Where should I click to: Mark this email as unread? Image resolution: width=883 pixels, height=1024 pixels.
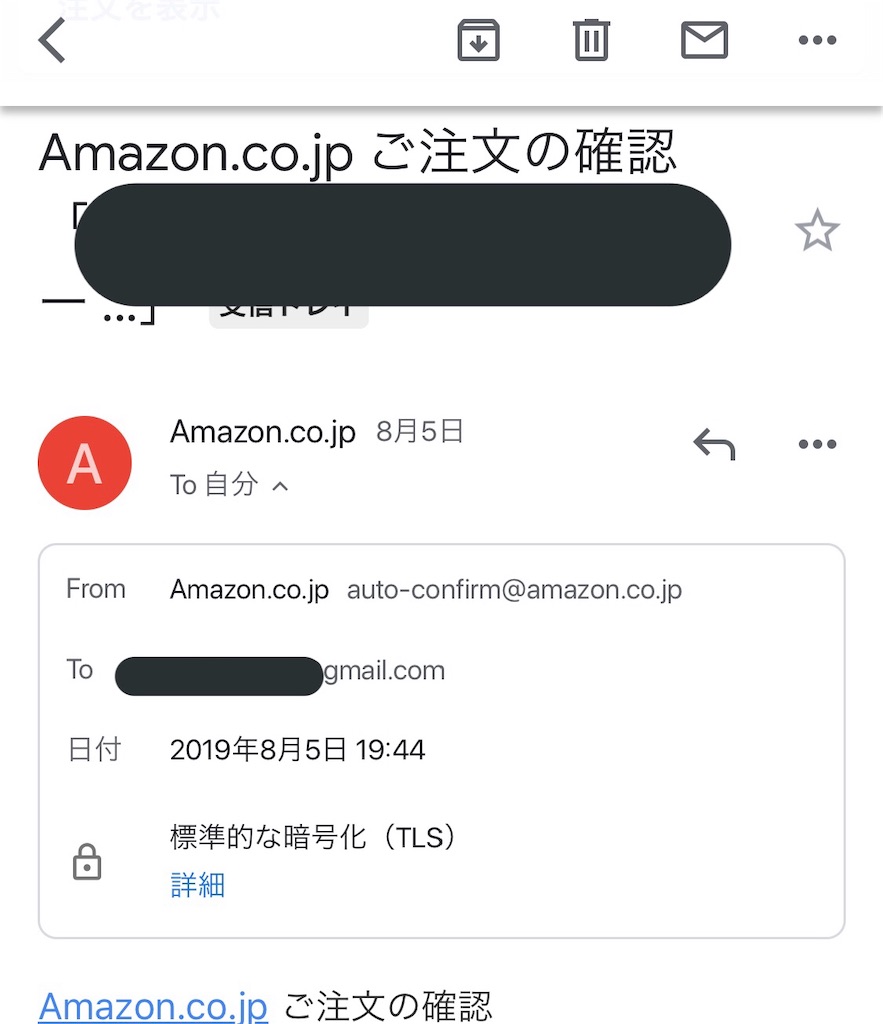[x=704, y=41]
